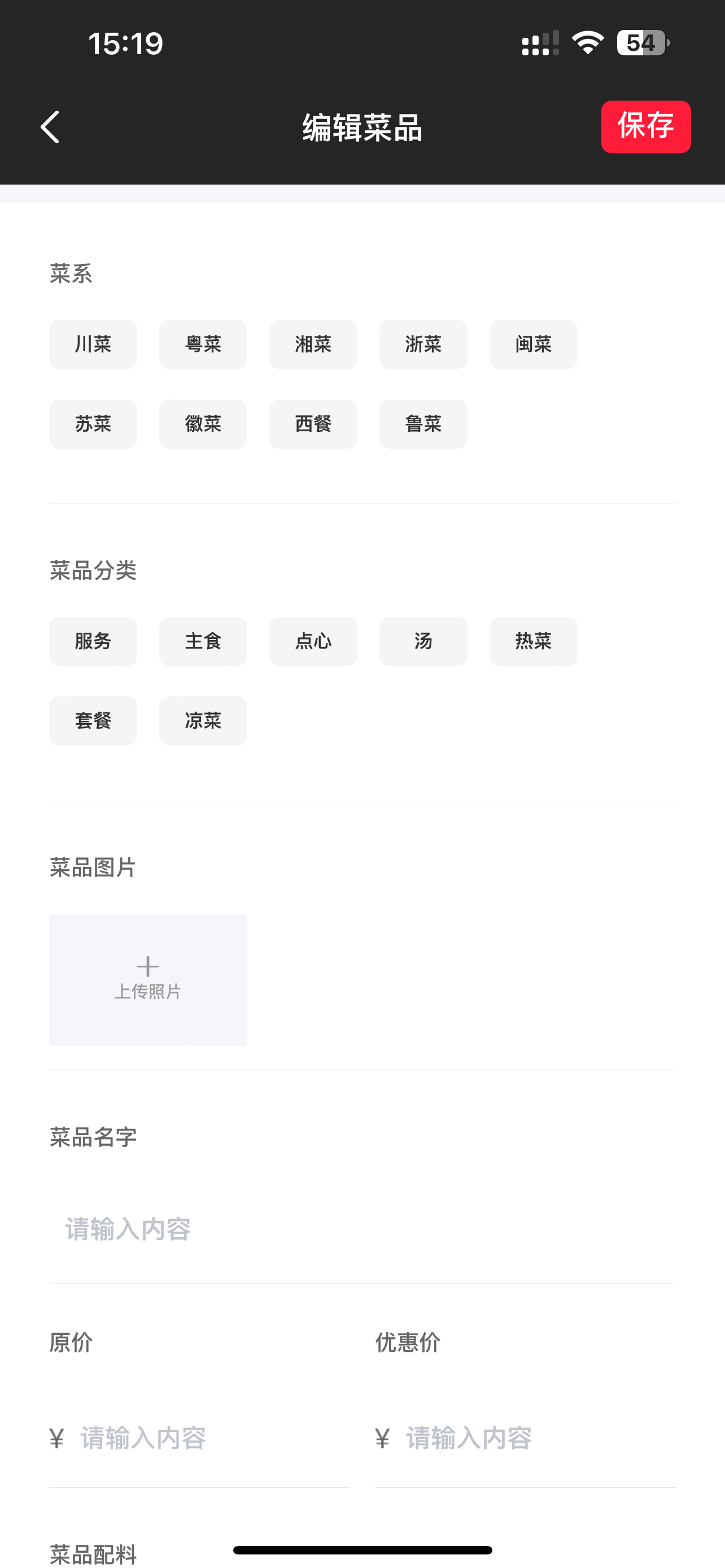The height and width of the screenshot is (1568, 725).
Task: Tap 上传照片 to add a dish photo
Action: (x=148, y=979)
